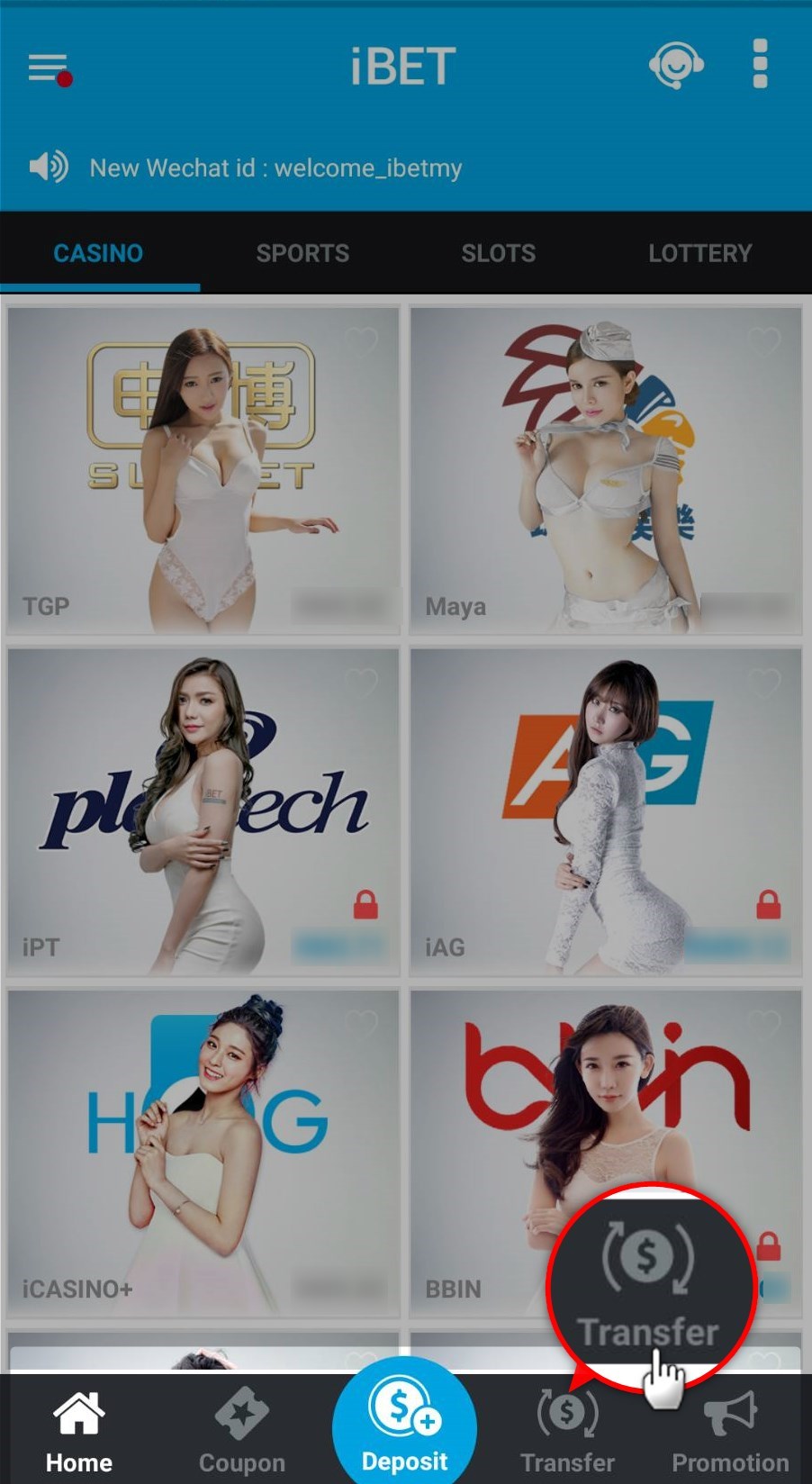Select the CASINO tab
This screenshot has height=1484, width=812.
pos(98,253)
